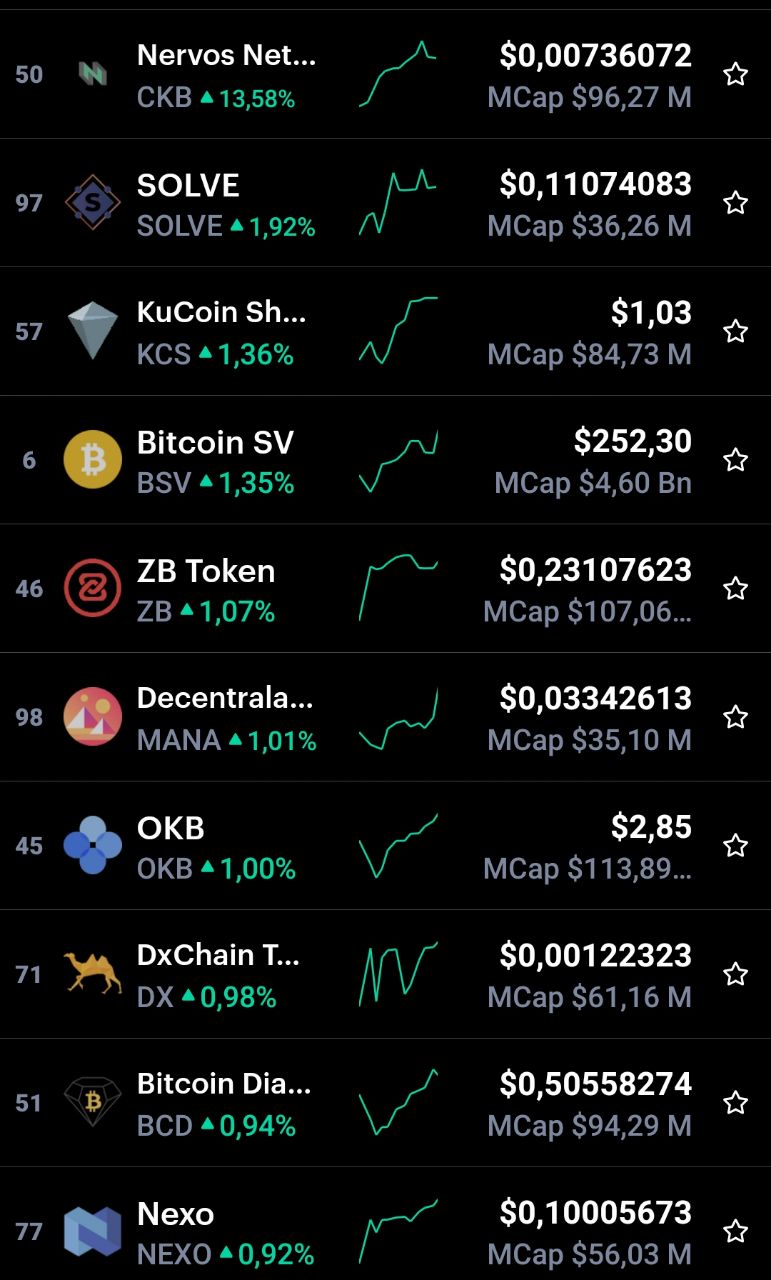Open the Nexo coin details
This screenshot has height=1280, width=771.
pos(385,1224)
